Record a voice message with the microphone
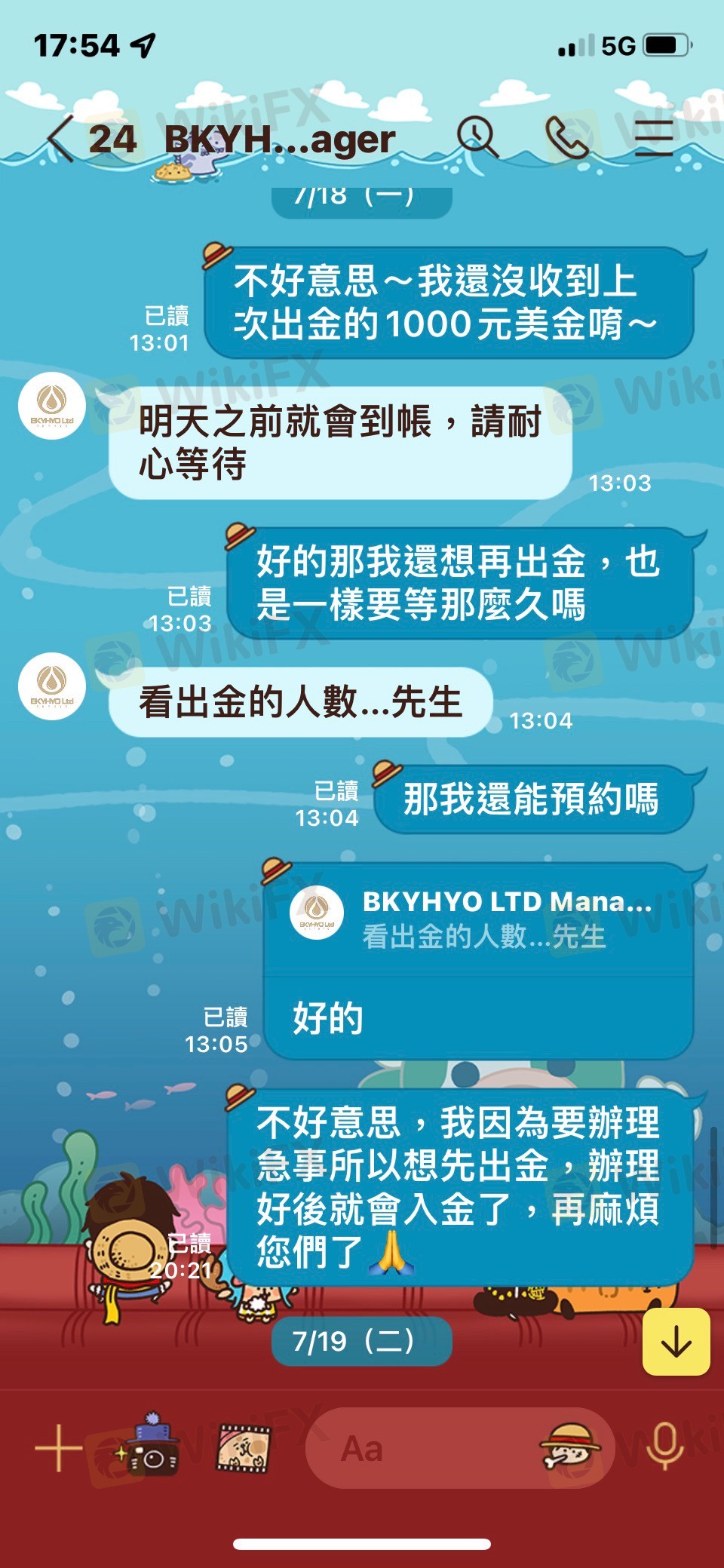The width and height of the screenshot is (724, 1568). click(x=664, y=1446)
